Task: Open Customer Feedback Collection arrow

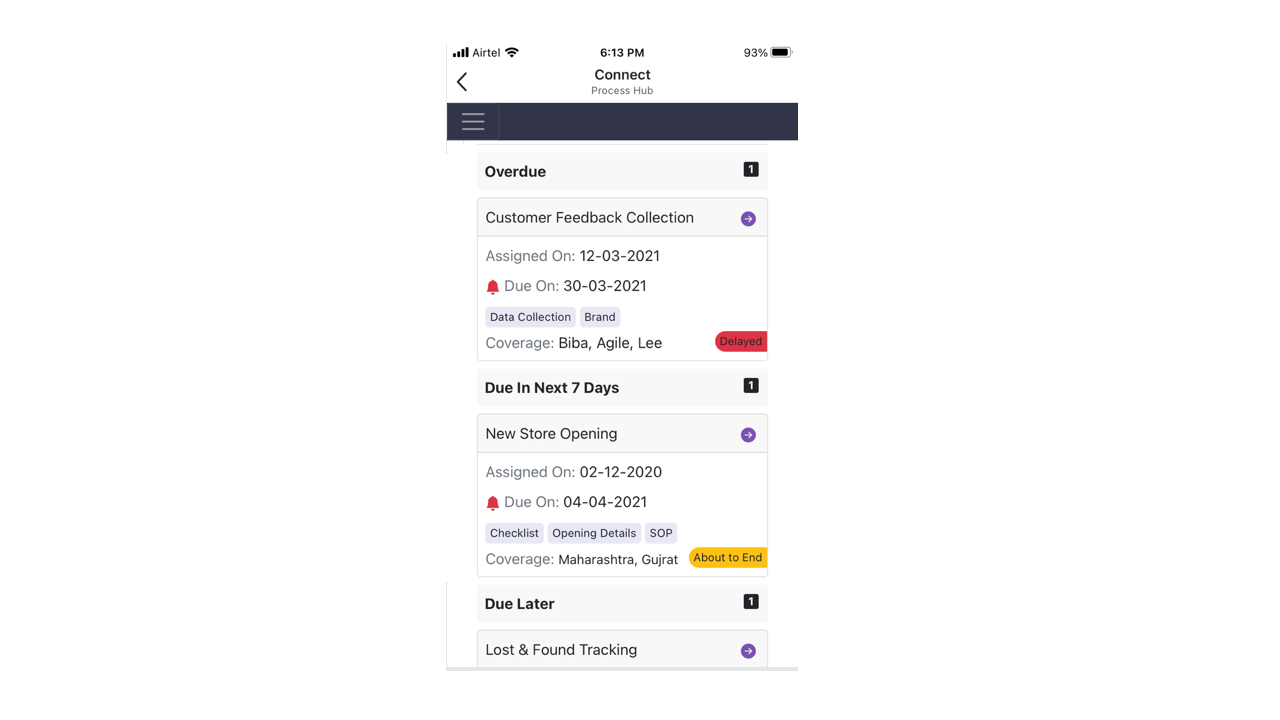Action: [x=748, y=219]
